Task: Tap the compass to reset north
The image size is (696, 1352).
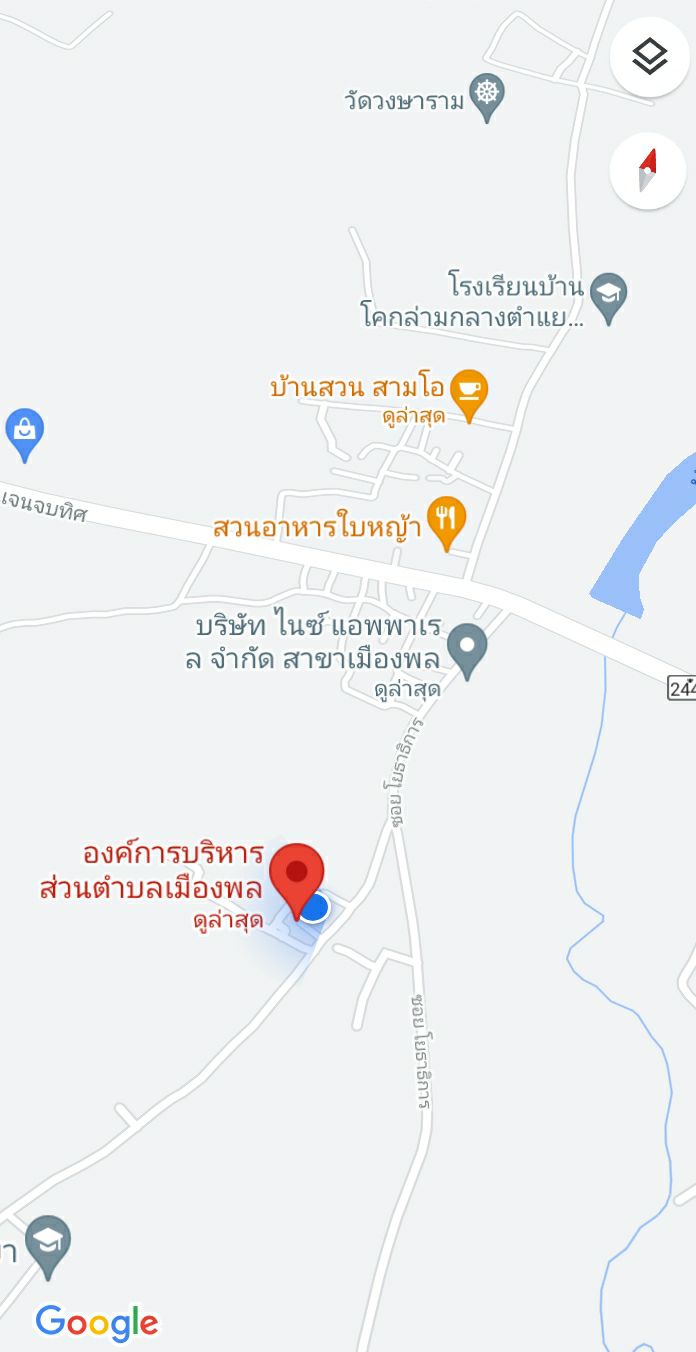Action: pos(648,171)
